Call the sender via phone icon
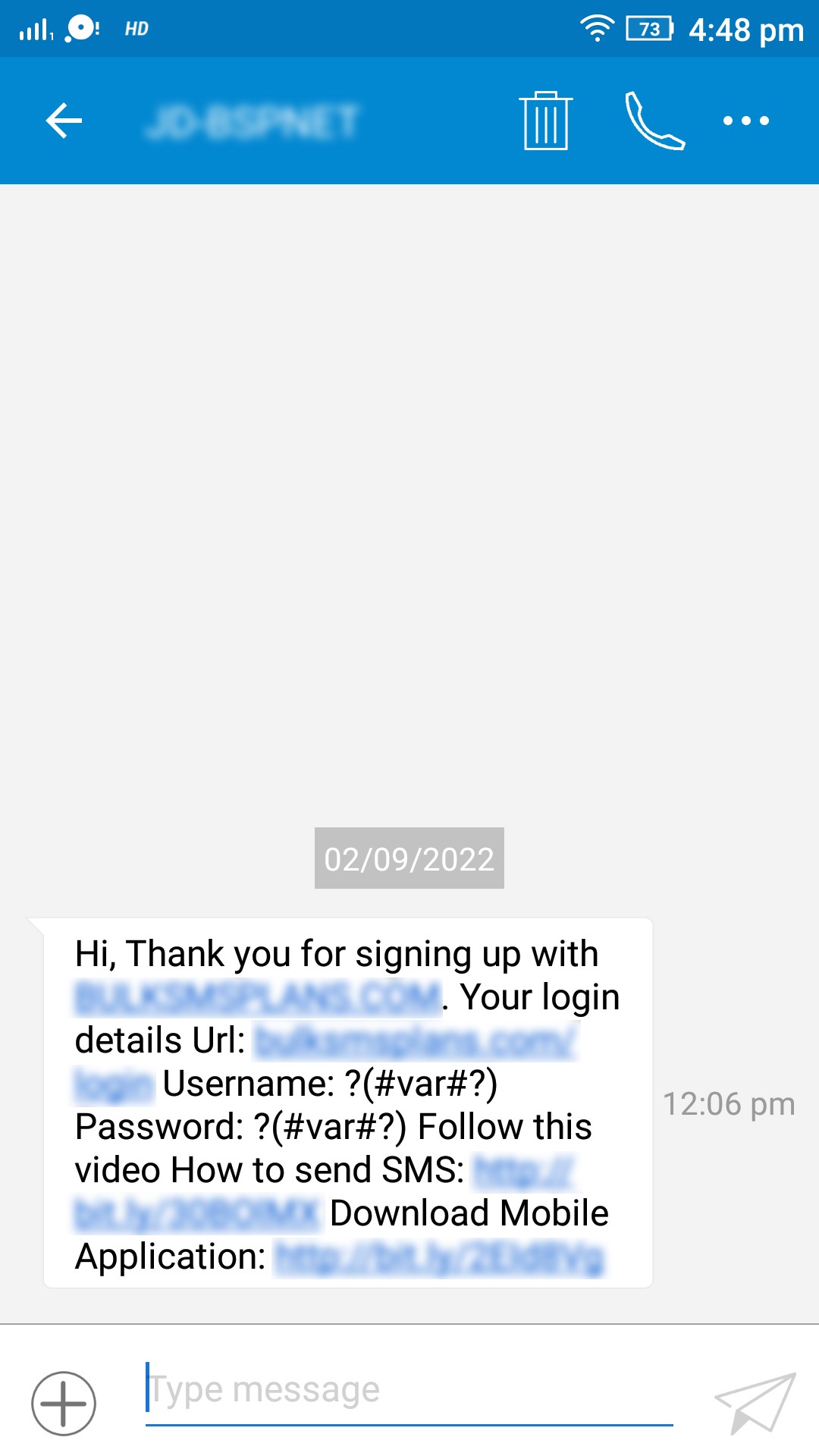This screenshot has width=819, height=1456. point(654,121)
